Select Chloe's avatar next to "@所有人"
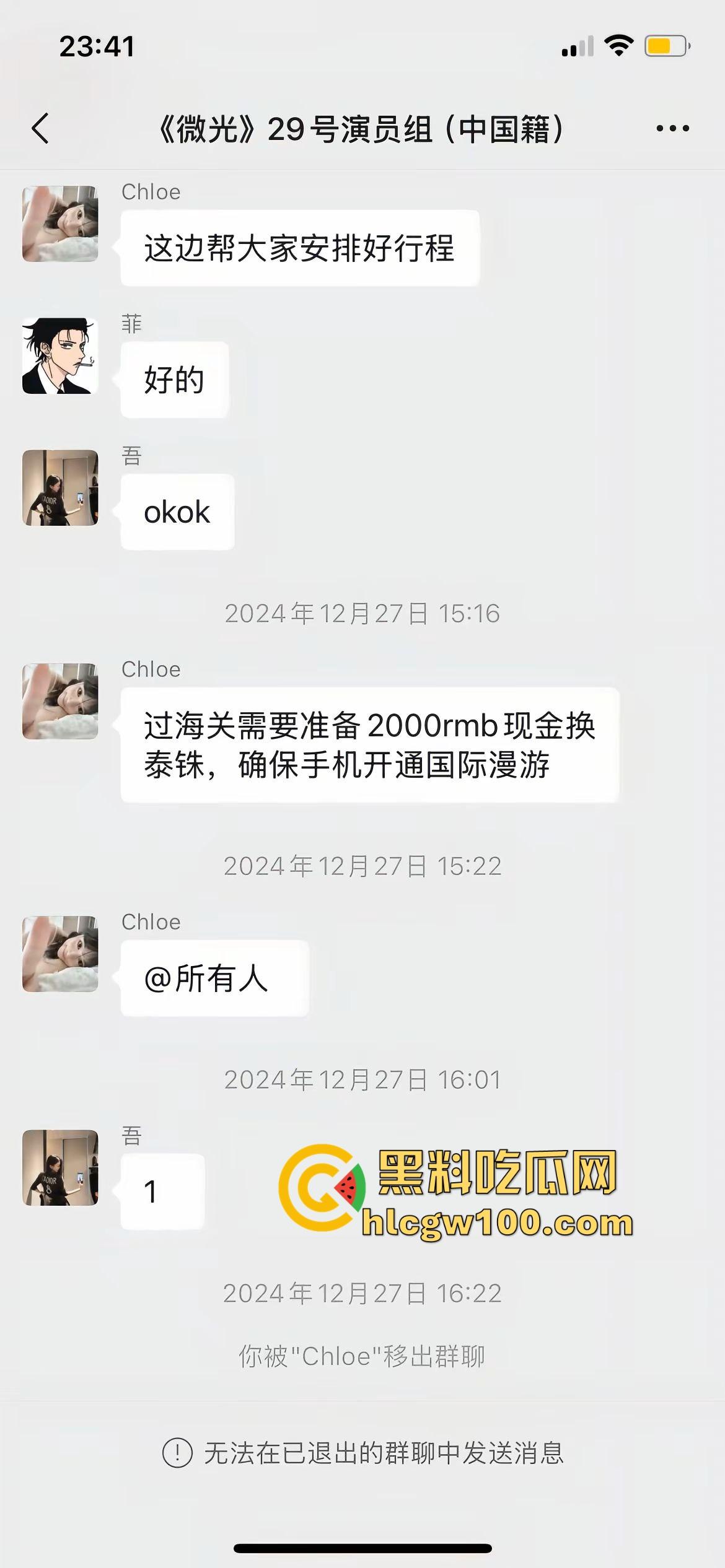The image size is (725, 1568). point(60,954)
